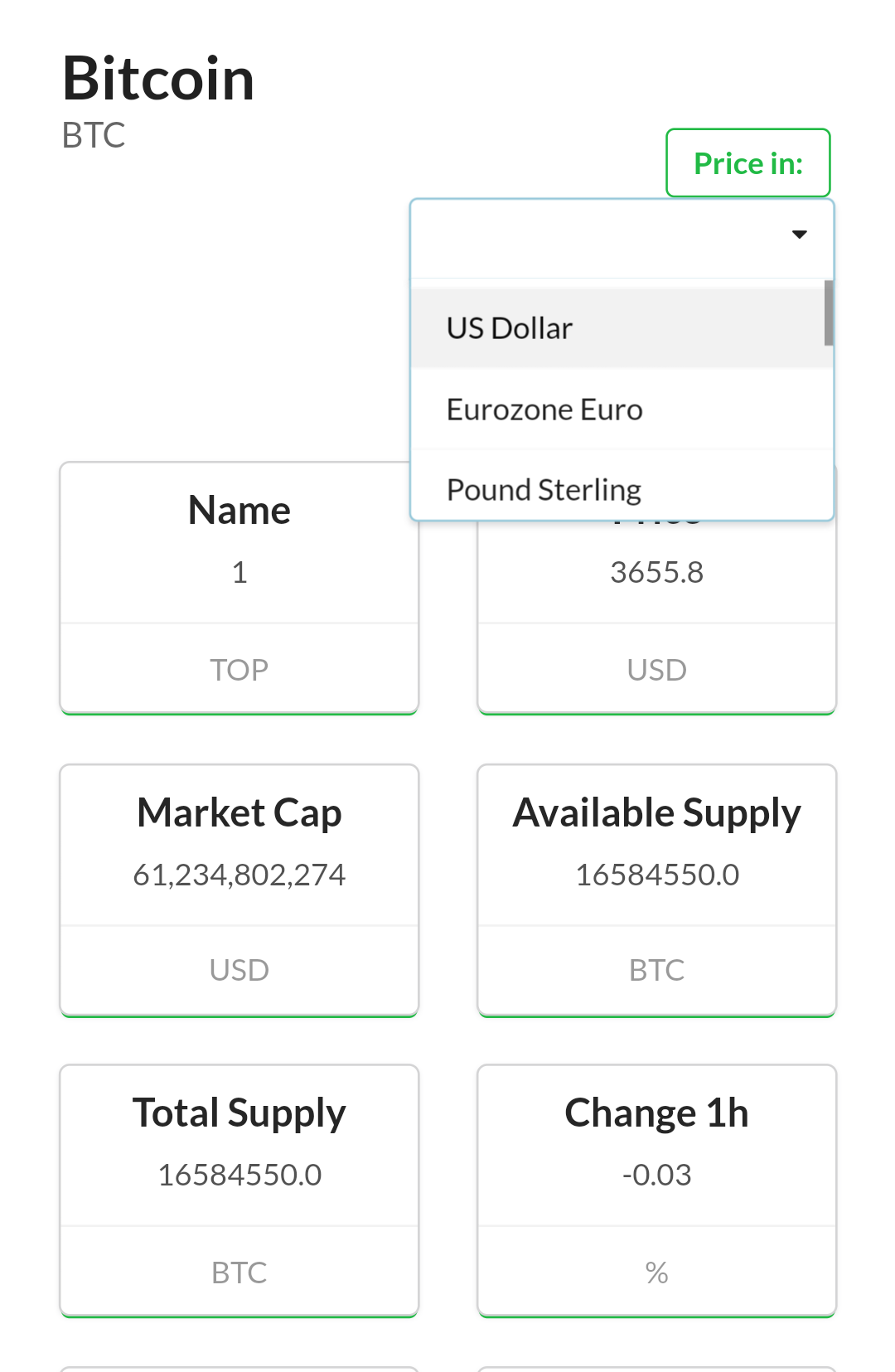Click the market cap value 61,234,802,274

tap(239, 874)
